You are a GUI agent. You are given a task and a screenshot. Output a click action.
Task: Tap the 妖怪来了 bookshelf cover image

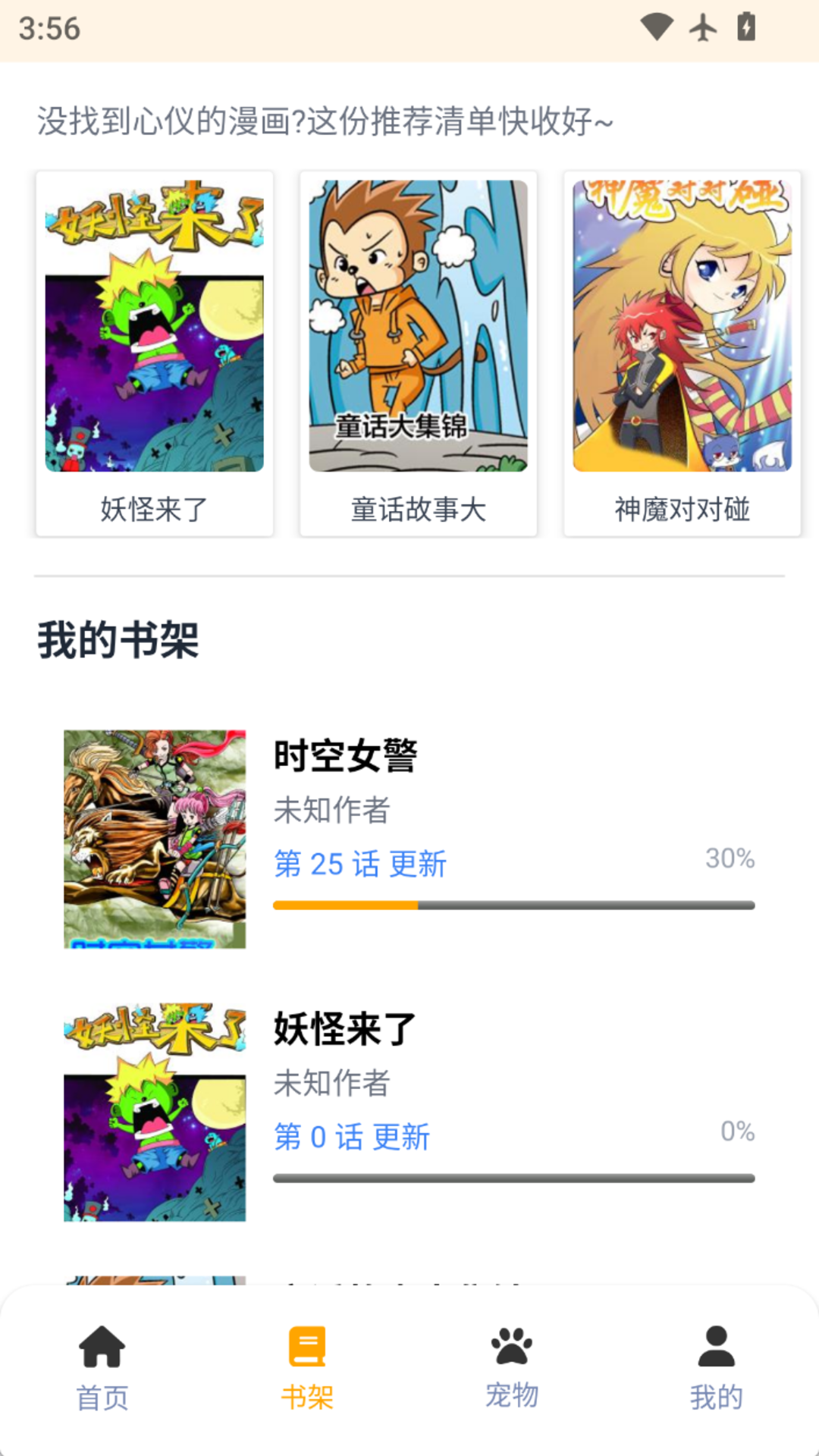(155, 1112)
